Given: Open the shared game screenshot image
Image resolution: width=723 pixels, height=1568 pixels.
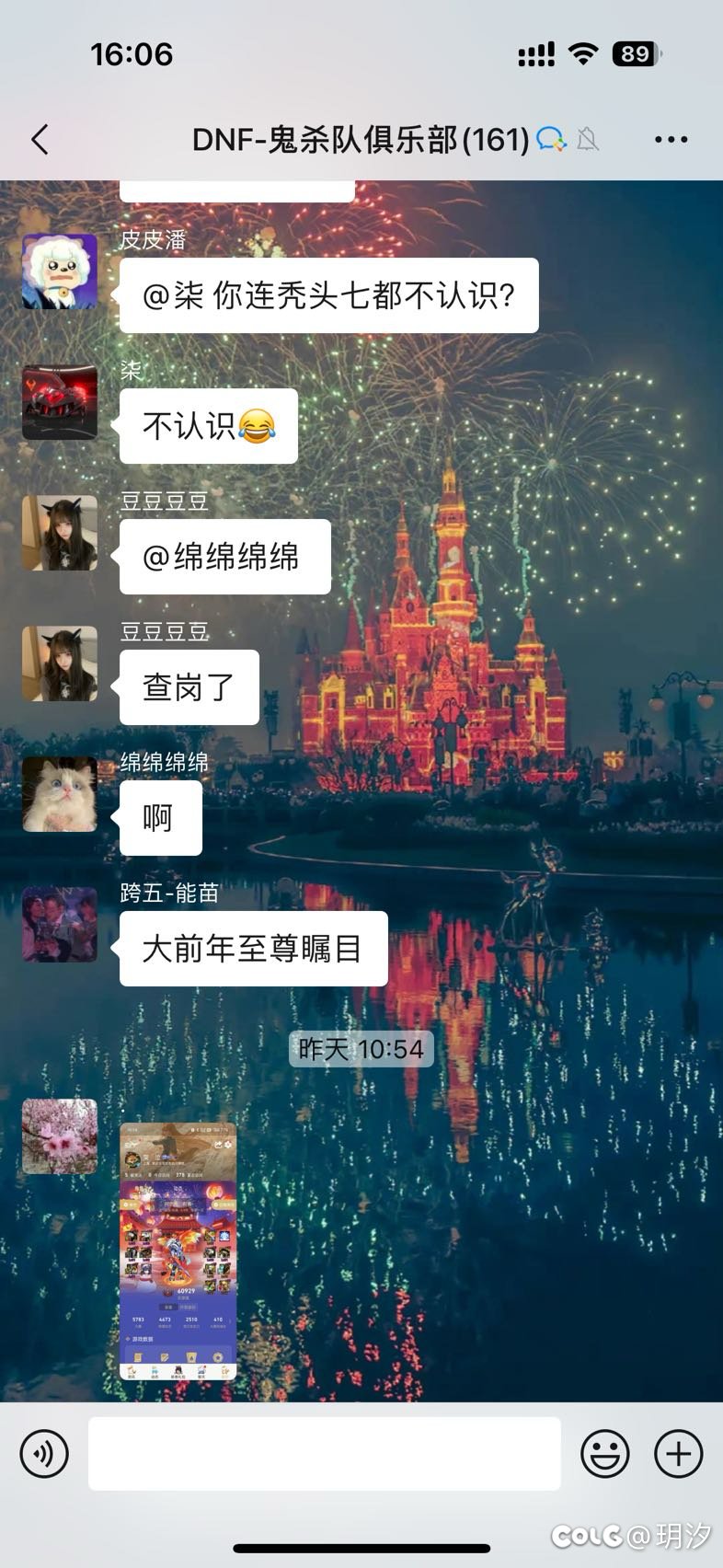Looking at the screenshot, I should click(178, 1251).
